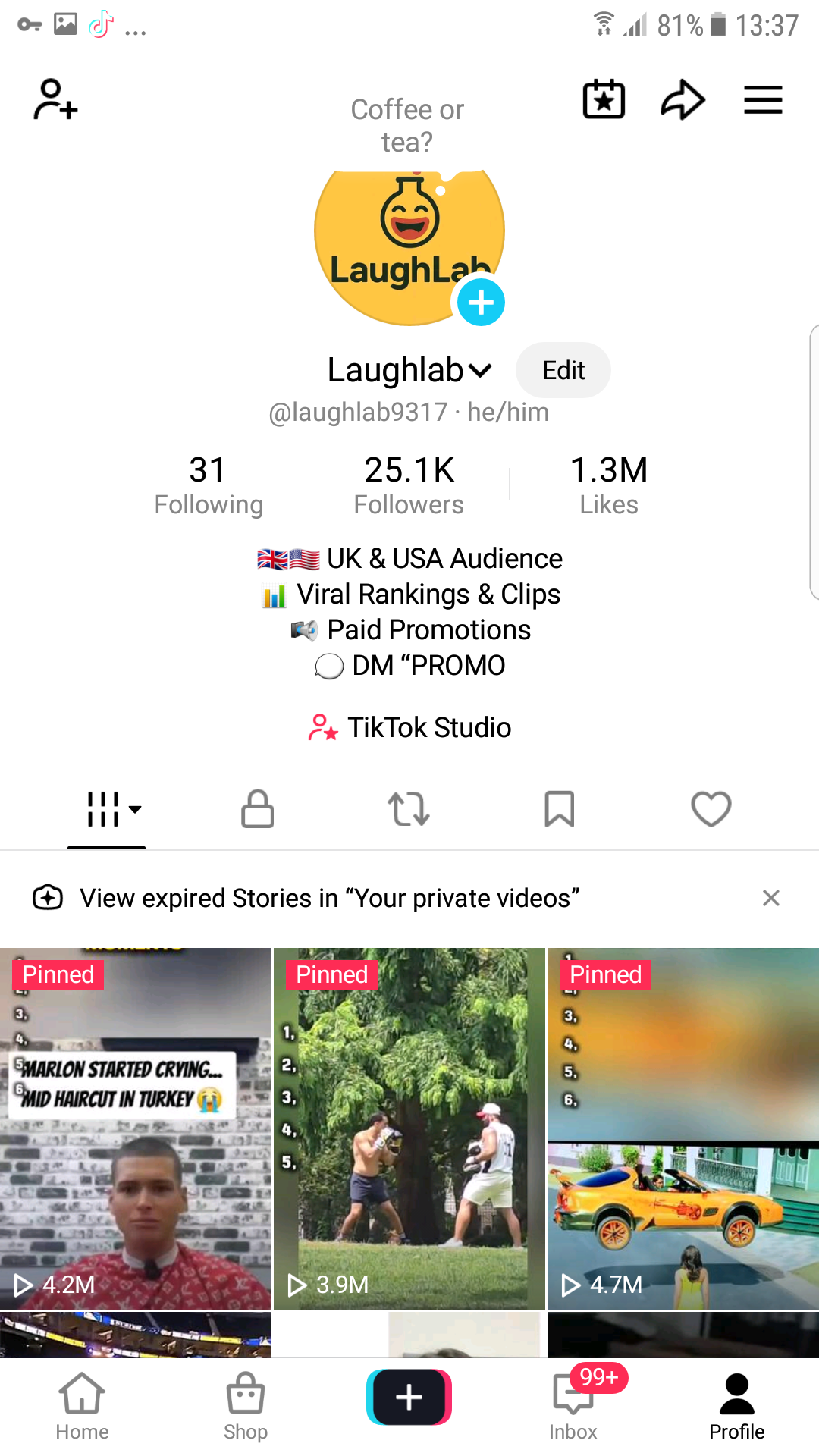Switch to the private videos lock tab
The height and width of the screenshot is (1456, 819).
[257, 808]
